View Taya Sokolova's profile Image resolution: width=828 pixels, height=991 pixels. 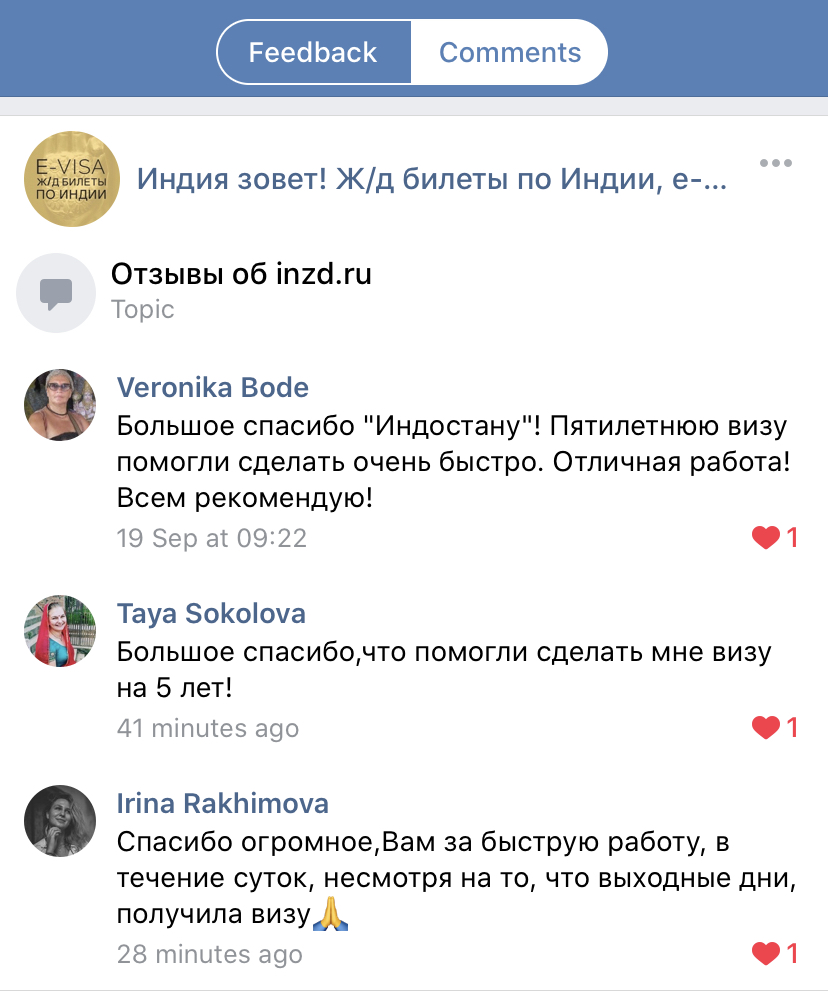(211, 613)
